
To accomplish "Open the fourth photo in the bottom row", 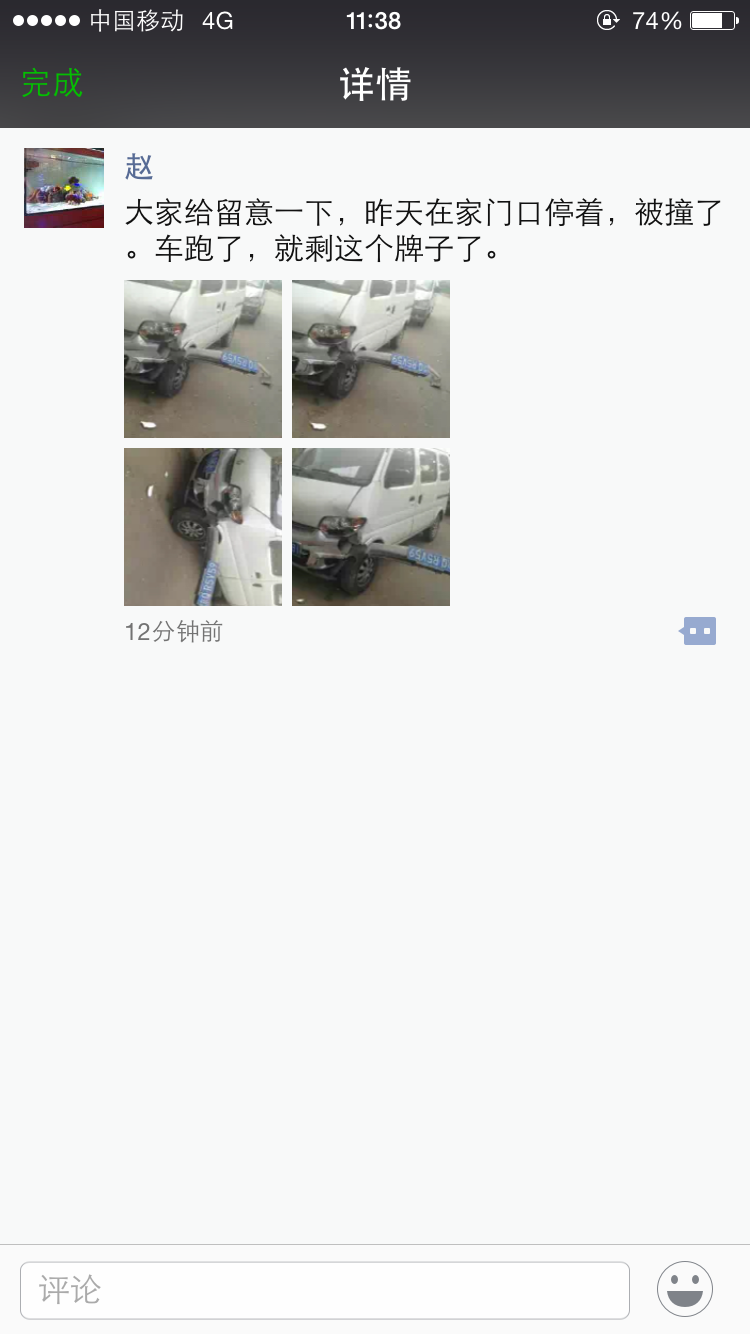I will pyautogui.click(x=371, y=527).
